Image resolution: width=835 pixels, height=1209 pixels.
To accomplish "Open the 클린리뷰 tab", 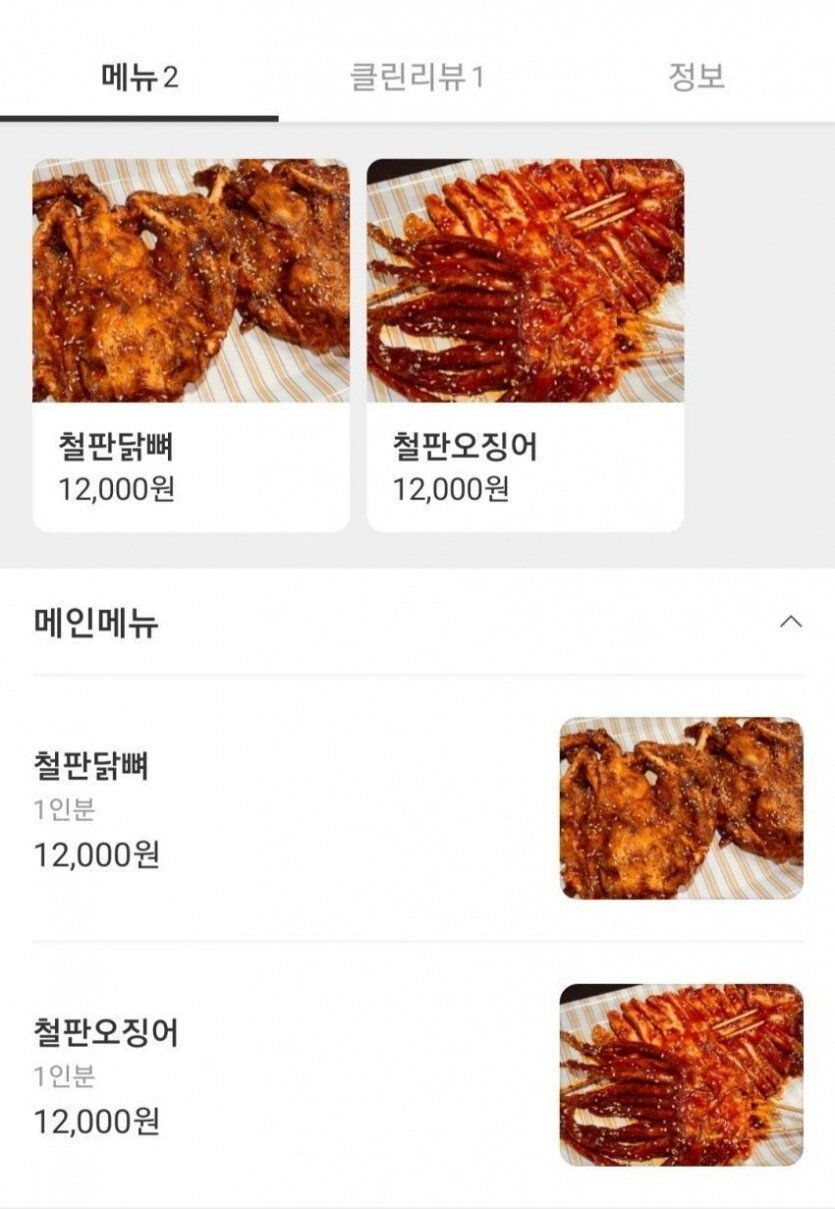I will pos(417,77).
